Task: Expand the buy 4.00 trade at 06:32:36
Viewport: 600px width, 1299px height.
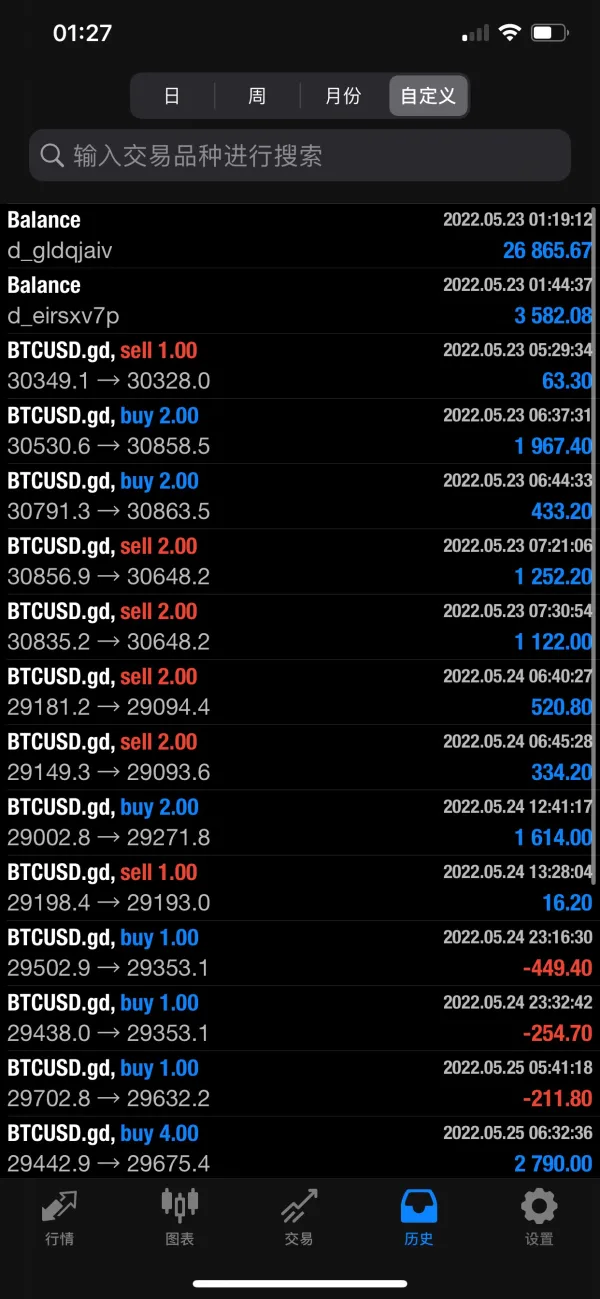Action: (x=300, y=1148)
